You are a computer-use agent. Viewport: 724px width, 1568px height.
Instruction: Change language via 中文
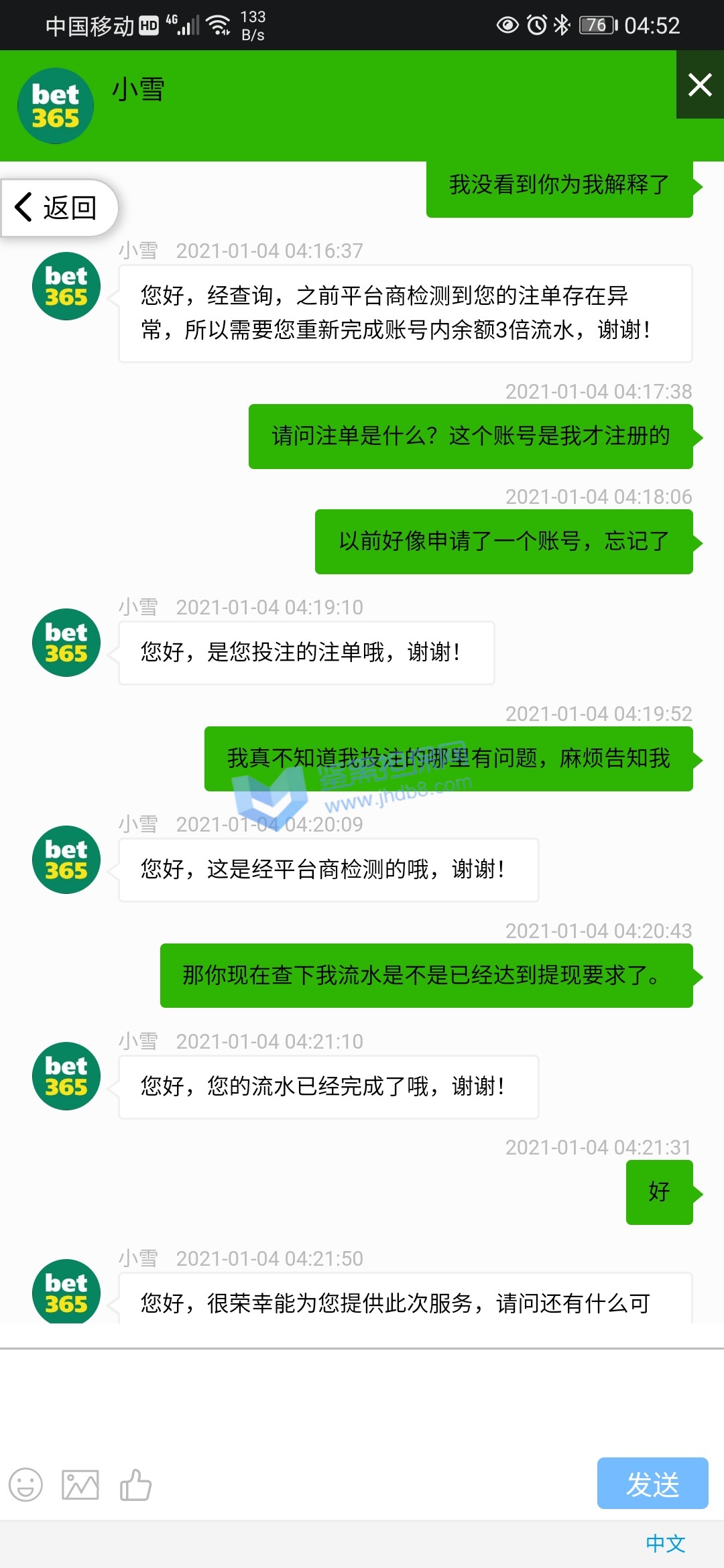click(665, 1544)
